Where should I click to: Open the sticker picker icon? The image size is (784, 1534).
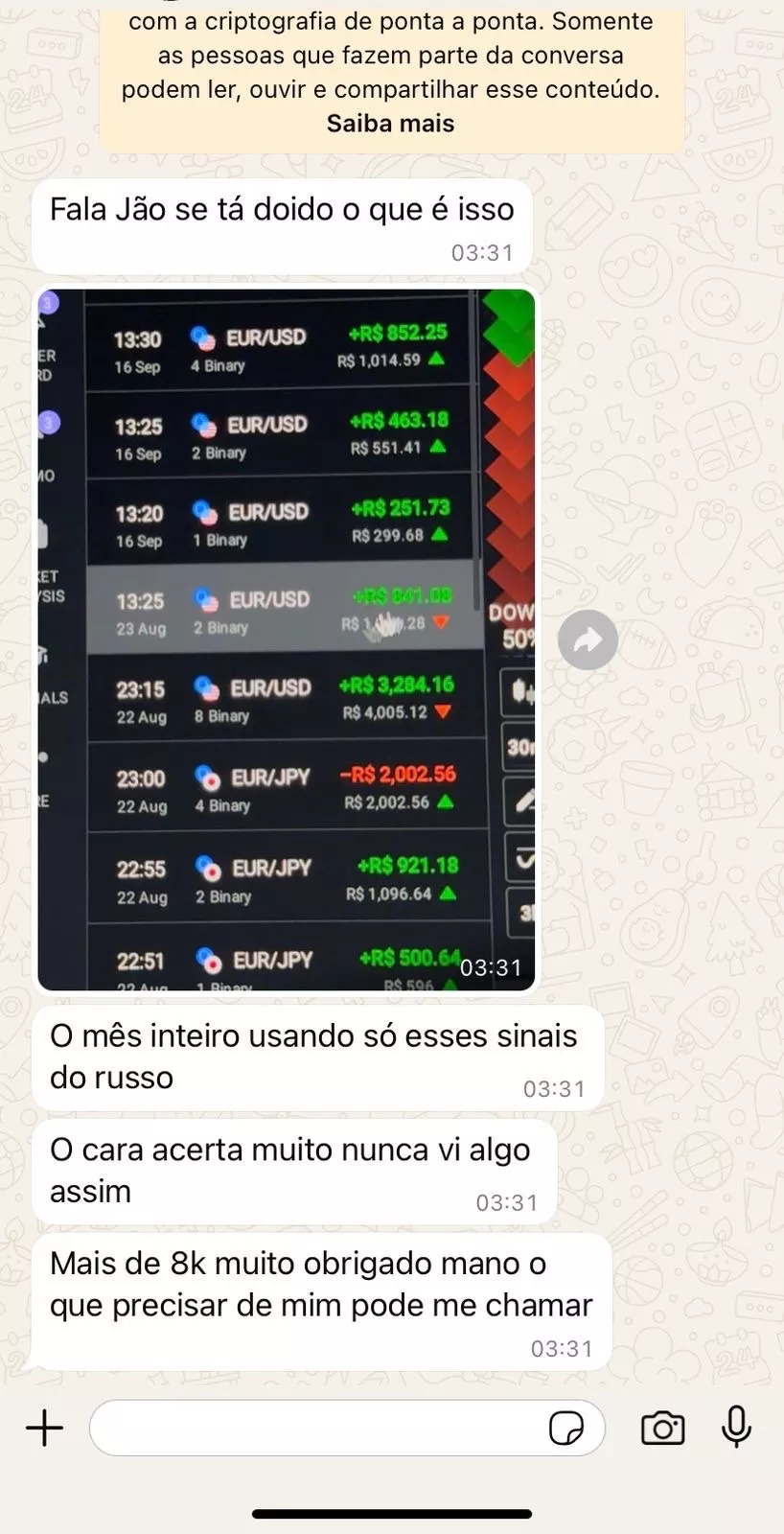tap(566, 1428)
